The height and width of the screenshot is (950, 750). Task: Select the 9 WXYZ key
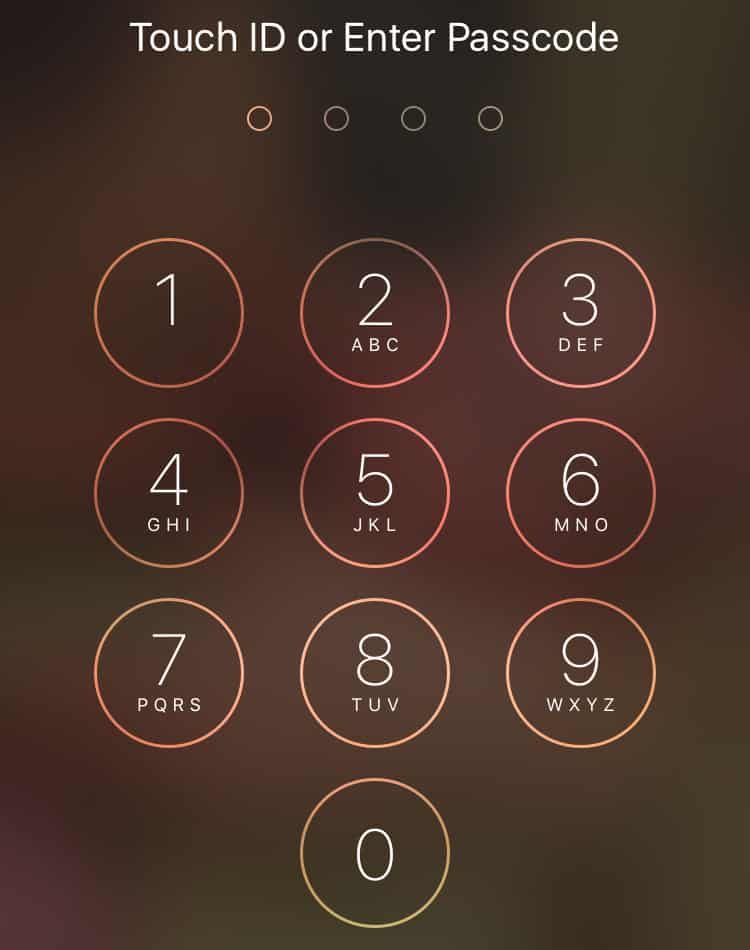[581, 673]
